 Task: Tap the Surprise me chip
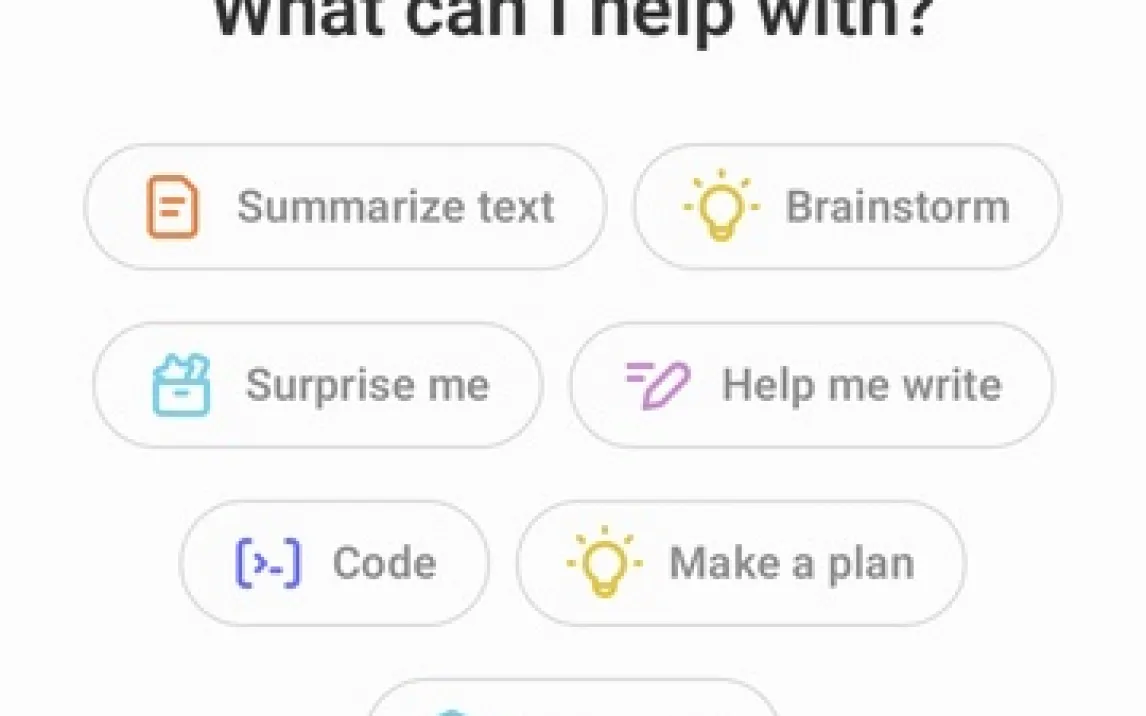pyautogui.click(x=318, y=385)
